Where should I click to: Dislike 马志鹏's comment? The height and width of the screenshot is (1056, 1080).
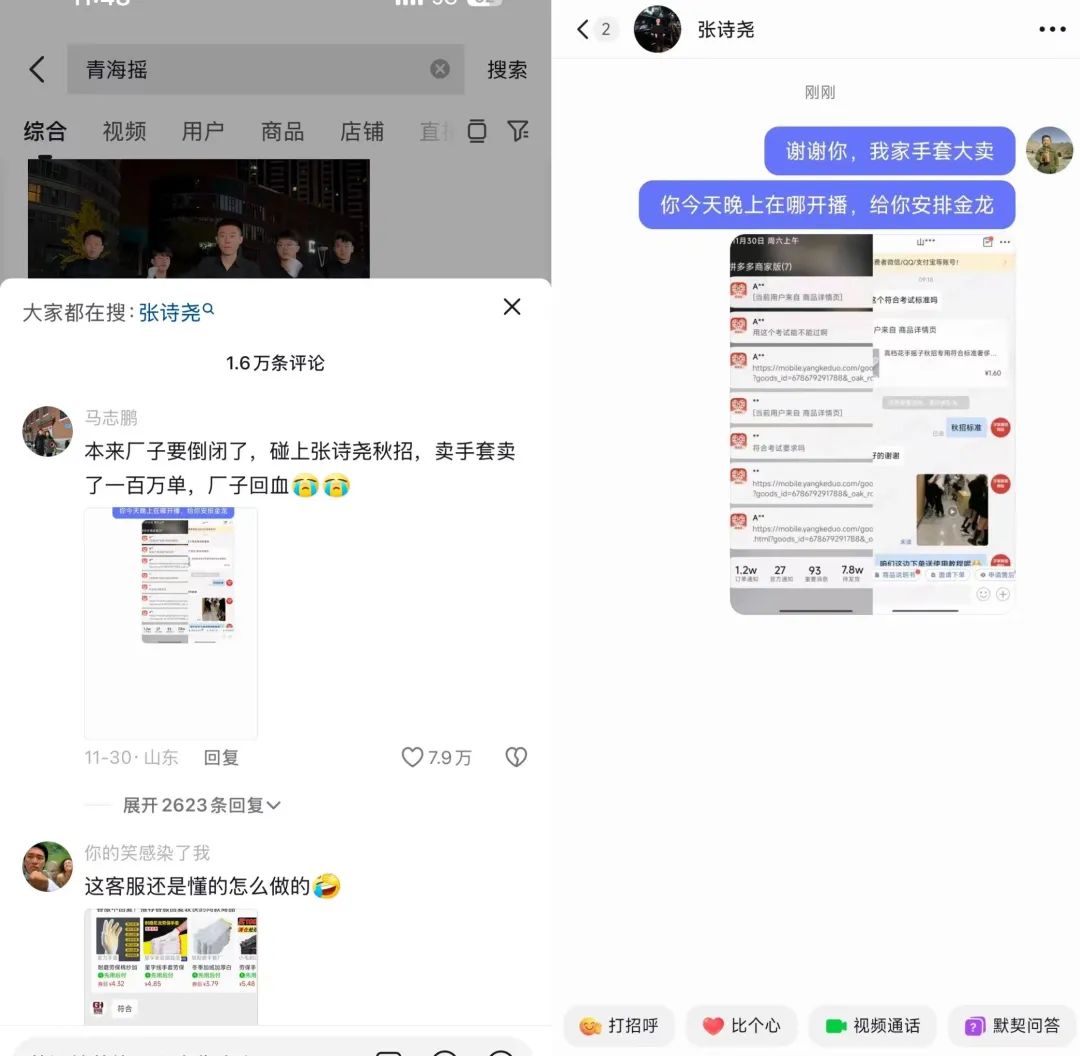click(x=516, y=757)
